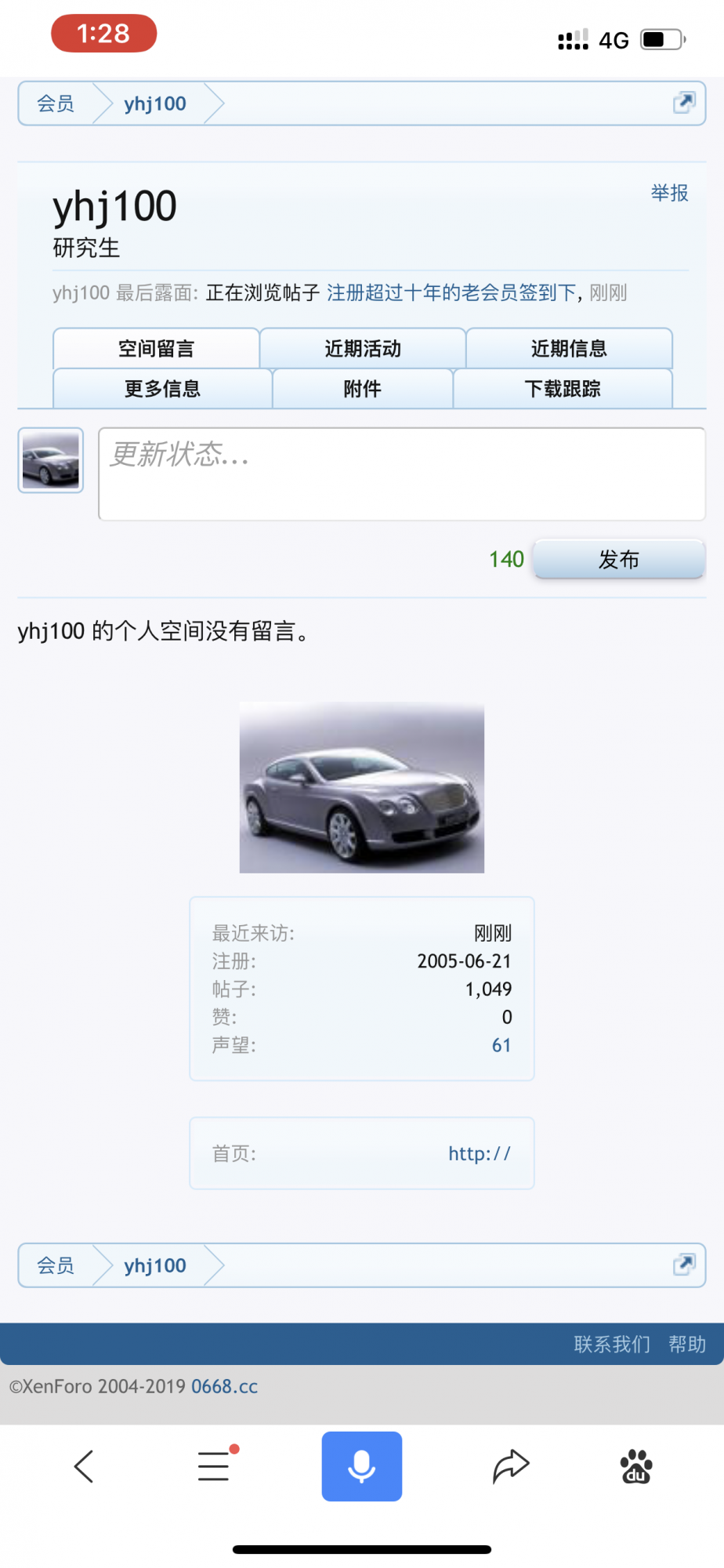Focus the 更新状态 text box
This screenshot has height=1568, width=724.
(x=401, y=474)
